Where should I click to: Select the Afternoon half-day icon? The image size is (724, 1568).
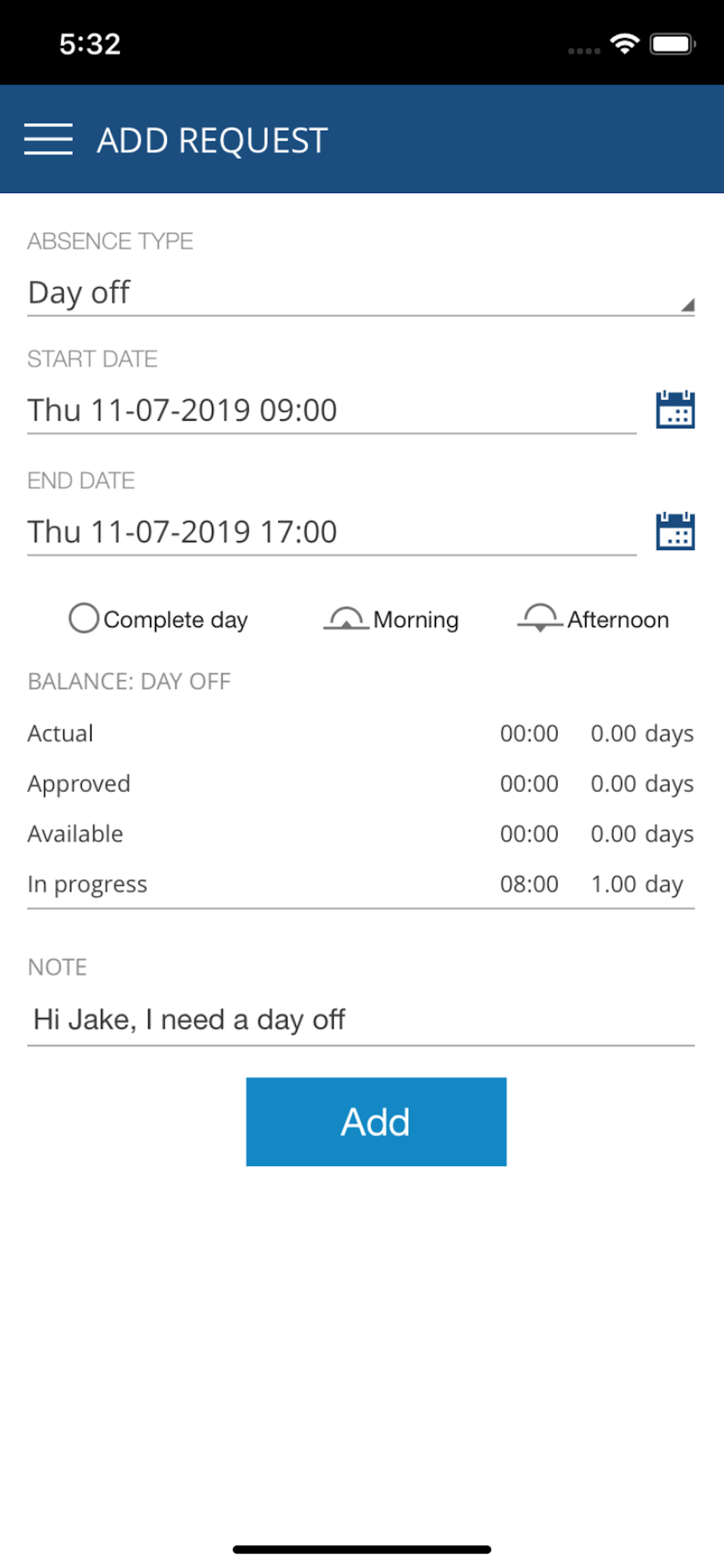pos(540,619)
